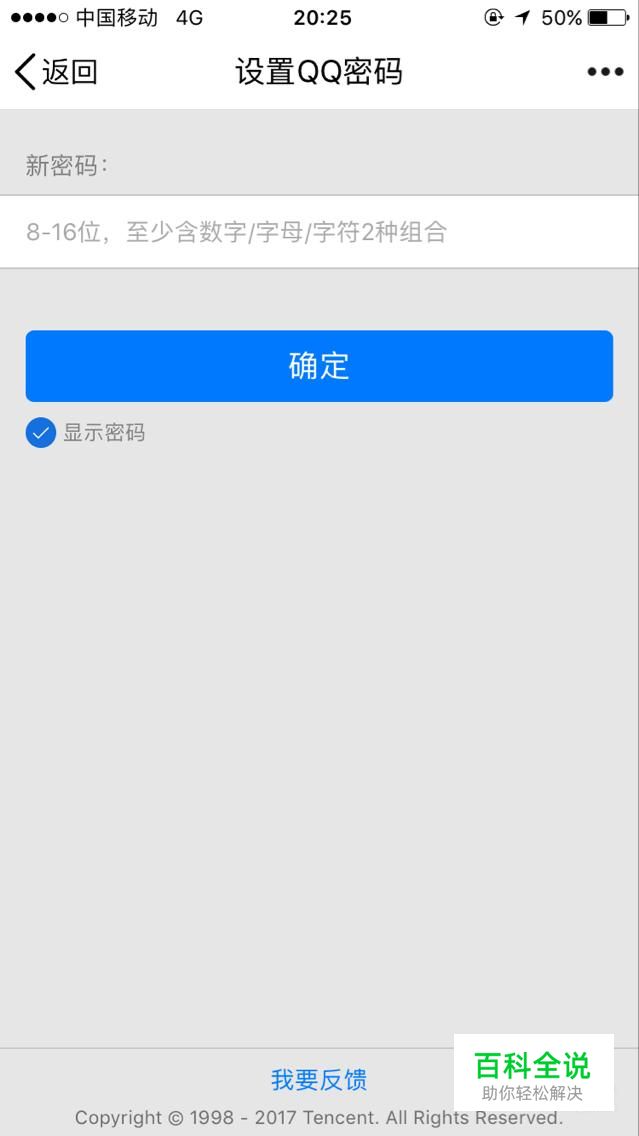639x1136 pixels.
Task: Confirm with the blue 确定 button
Action: coord(319,366)
